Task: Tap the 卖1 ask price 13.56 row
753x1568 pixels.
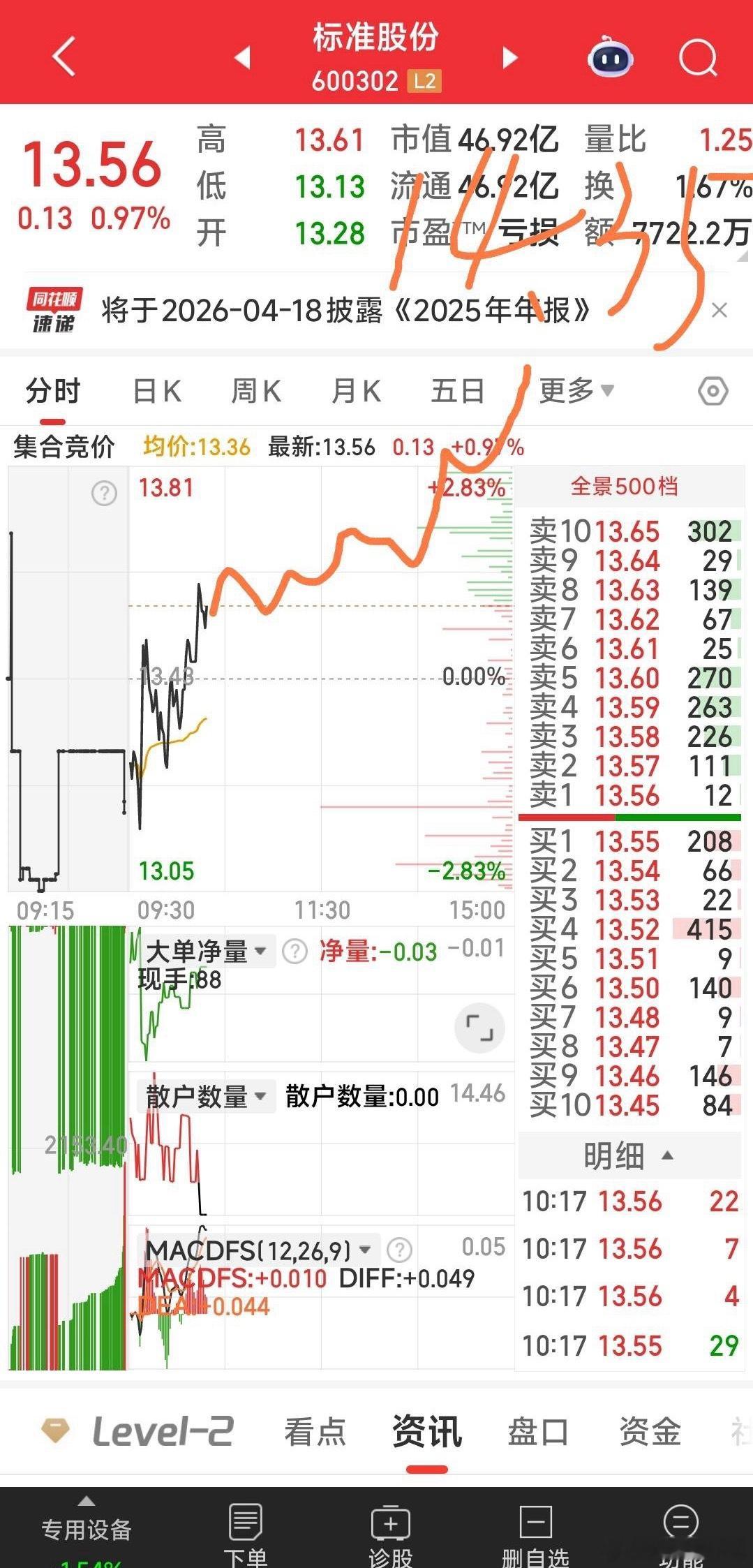Action: (627, 796)
